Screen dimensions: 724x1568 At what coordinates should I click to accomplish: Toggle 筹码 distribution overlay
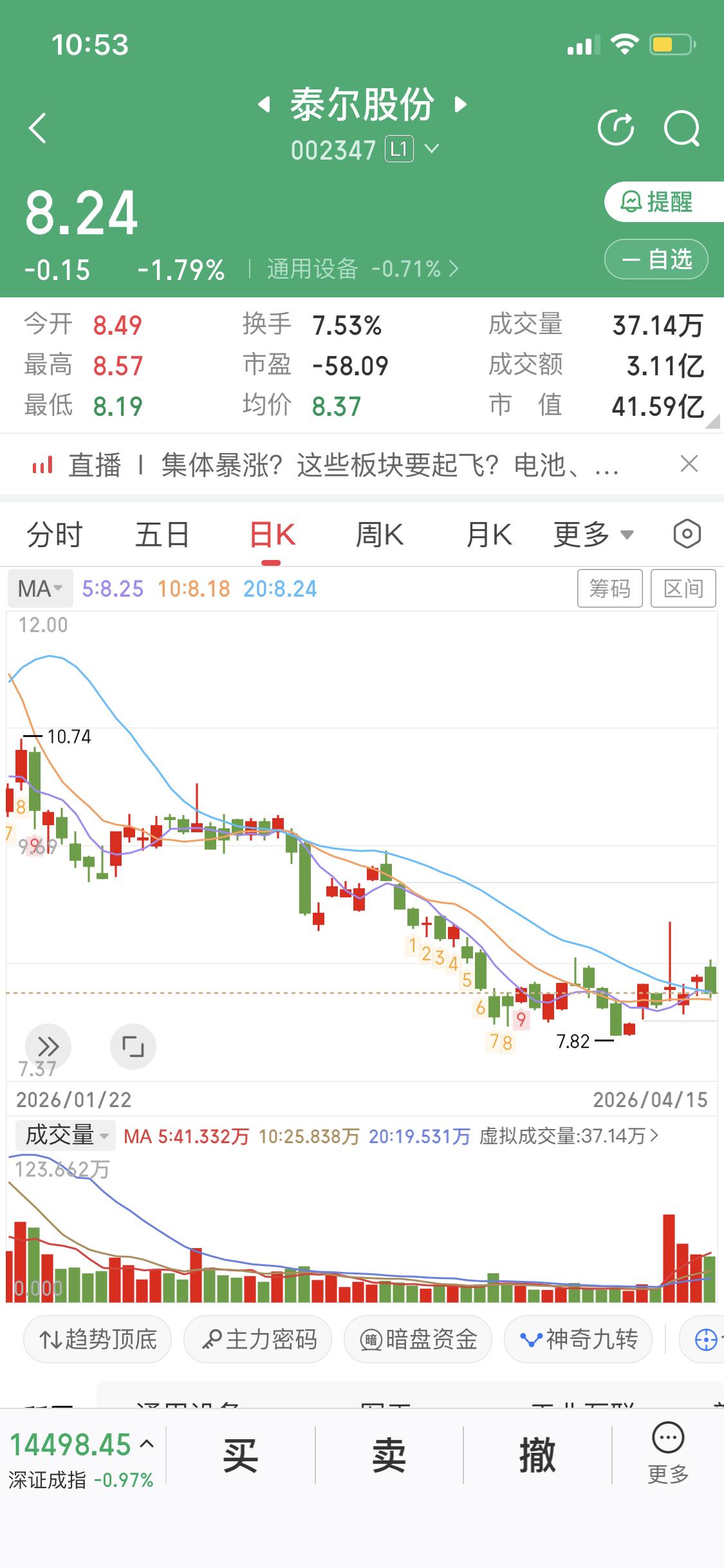tap(609, 588)
